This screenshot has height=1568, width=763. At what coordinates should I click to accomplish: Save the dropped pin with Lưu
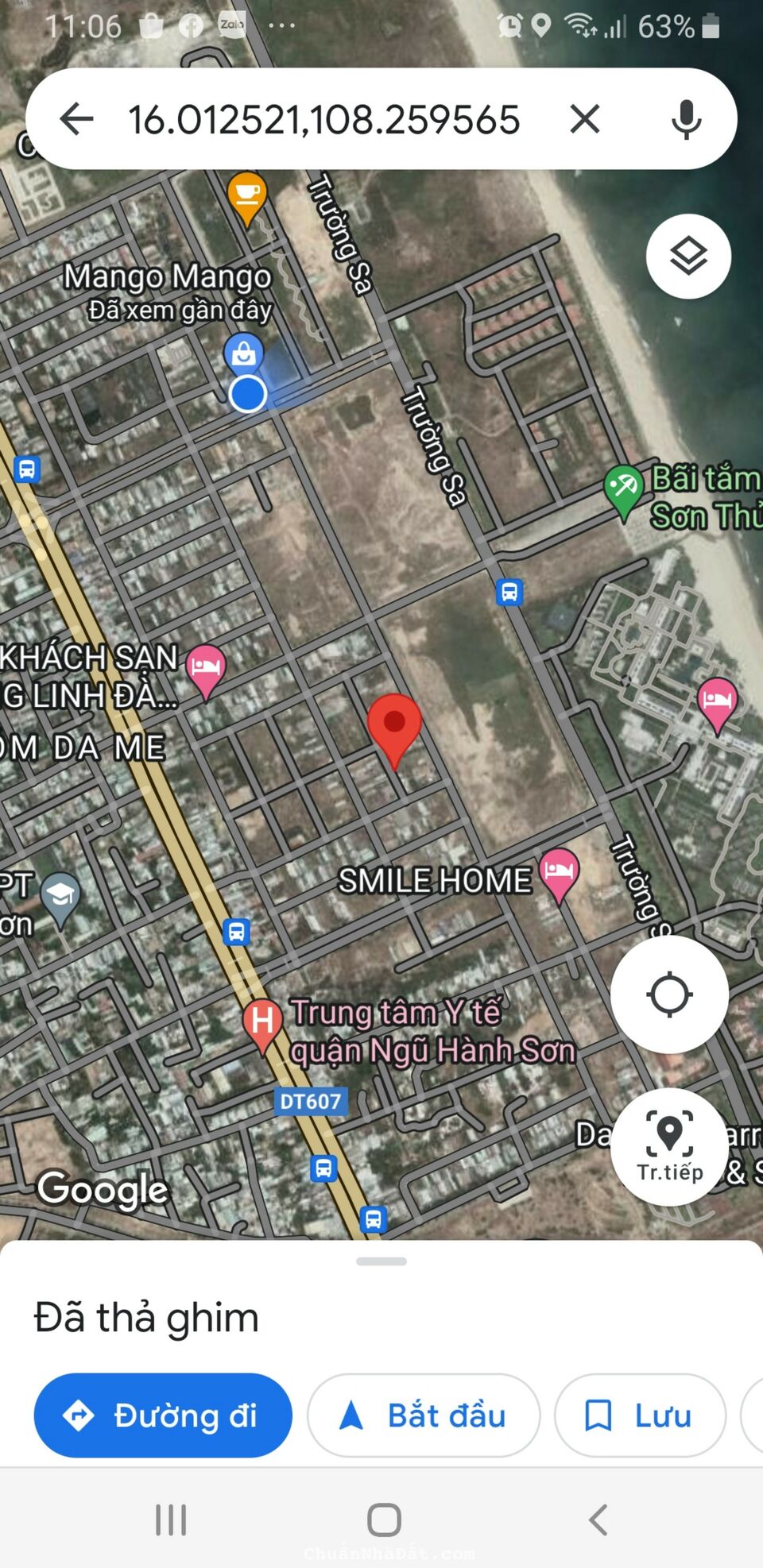tap(640, 1415)
